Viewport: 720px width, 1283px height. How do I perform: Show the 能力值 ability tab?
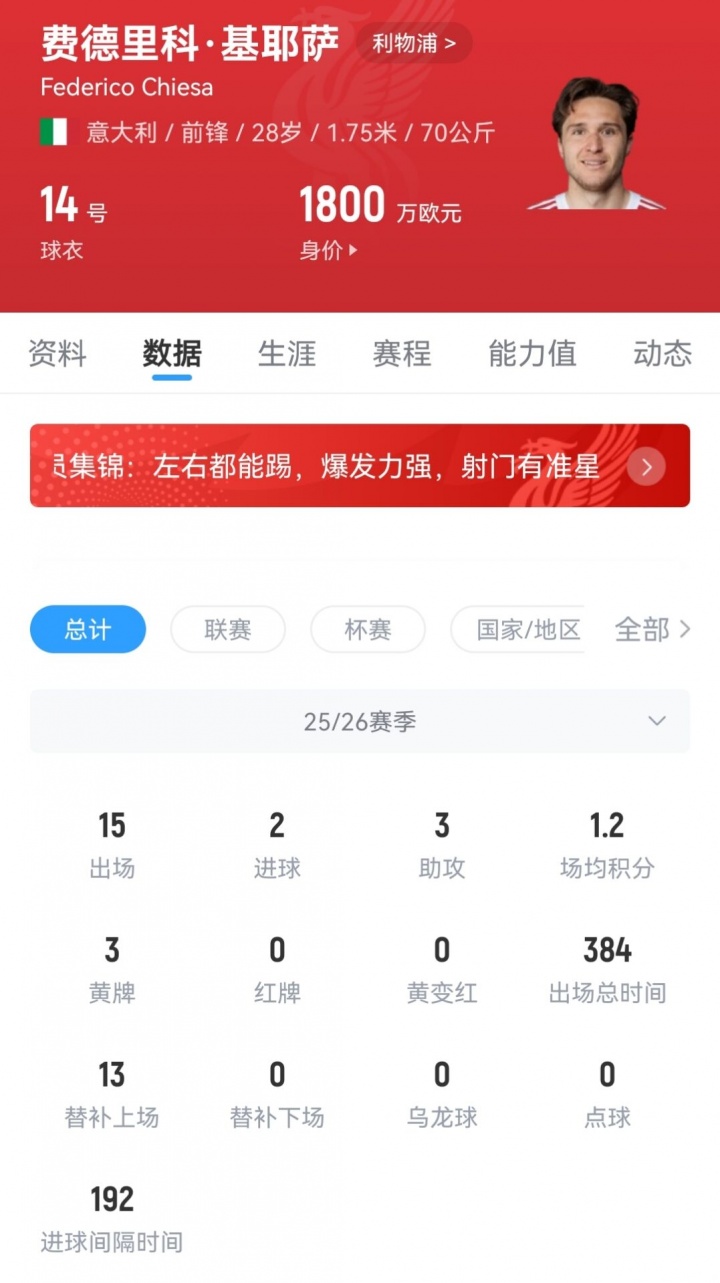click(532, 353)
